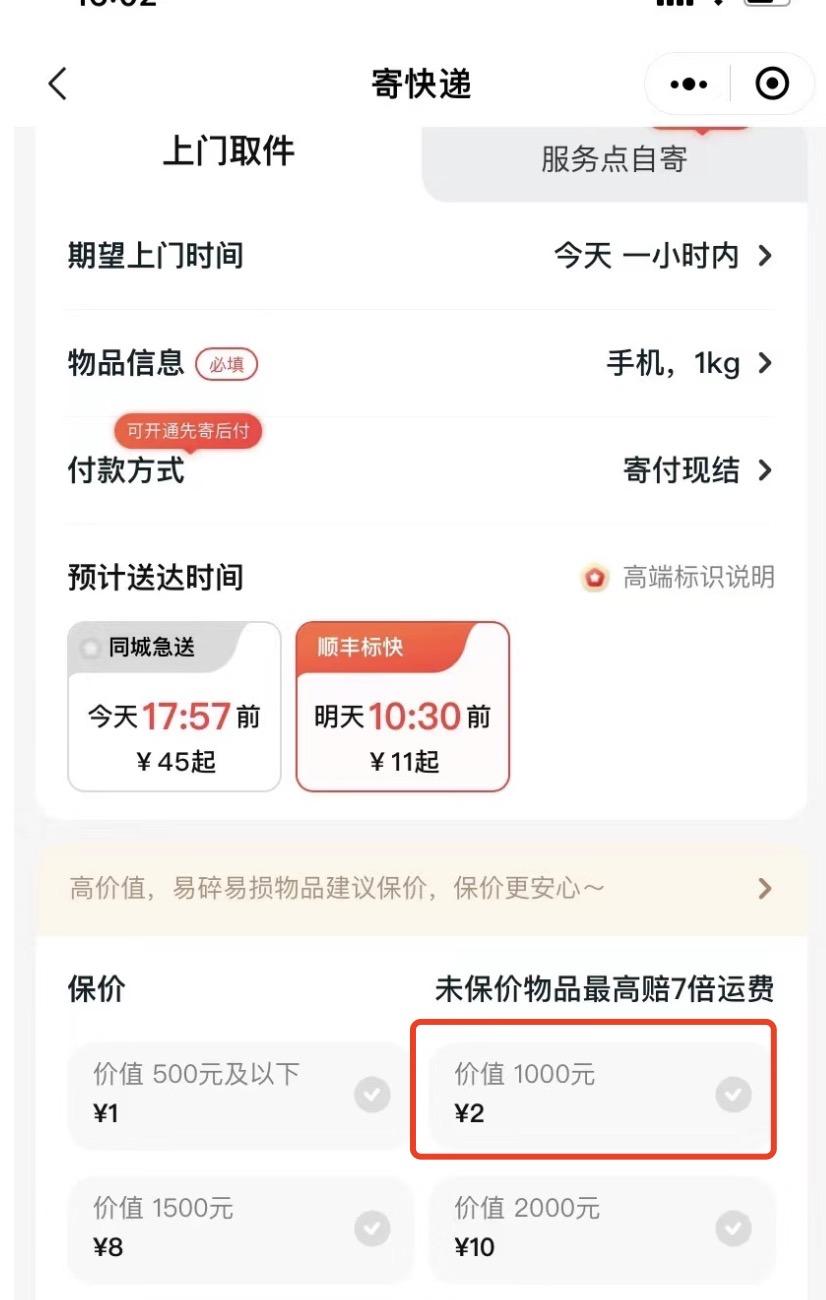Go back from 寄快递 page
Viewport: 826px width, 1300px height.
coord(58,84)
